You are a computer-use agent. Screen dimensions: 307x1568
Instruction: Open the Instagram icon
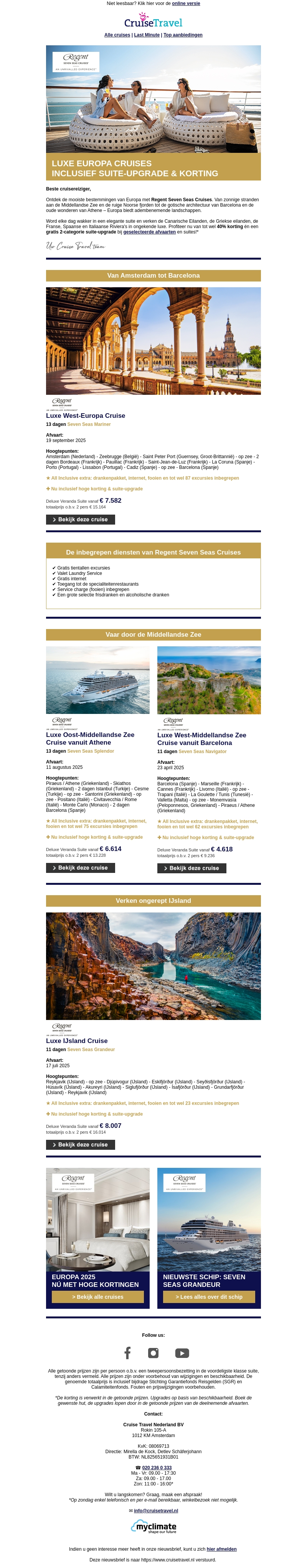click(x=153, y=1353)
